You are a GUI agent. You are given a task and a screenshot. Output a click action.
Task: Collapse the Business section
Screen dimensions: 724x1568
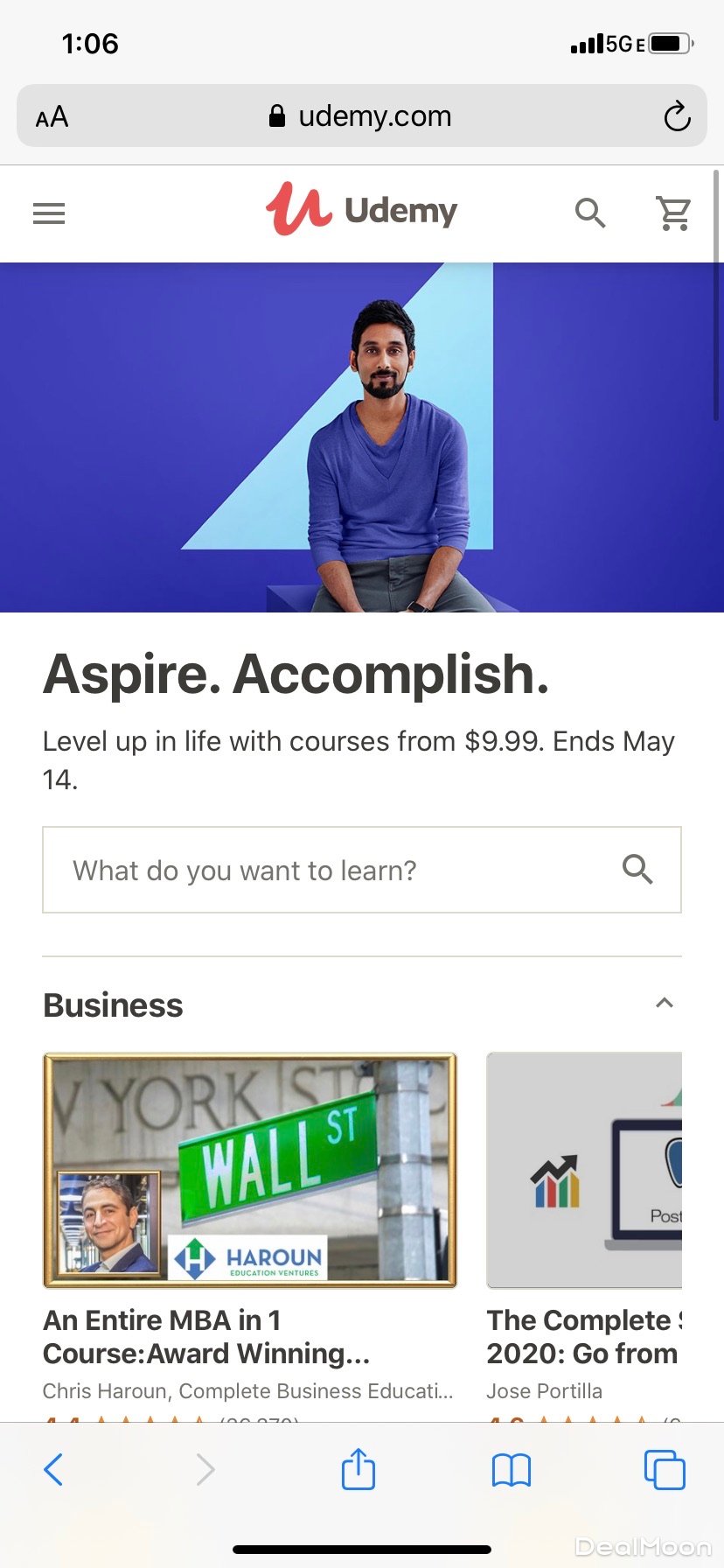point(665,1004)
